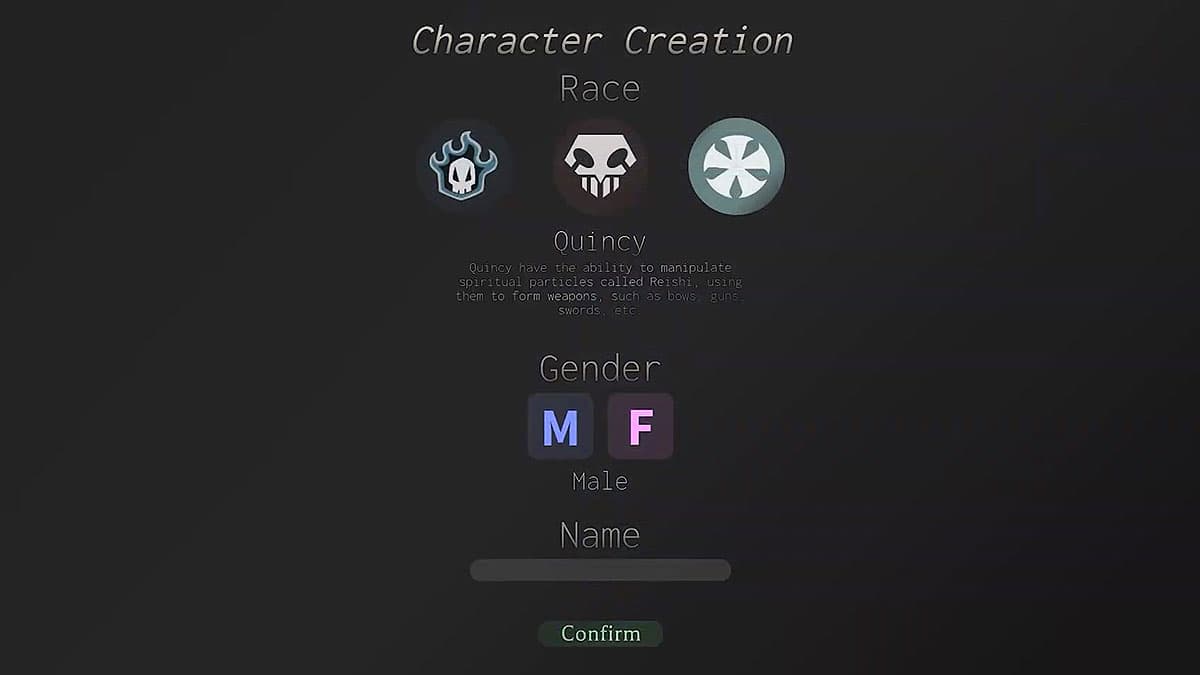1200x675 pixels.
Task: Pick the Quincy cross race icon
Action: tap(736, 167)
